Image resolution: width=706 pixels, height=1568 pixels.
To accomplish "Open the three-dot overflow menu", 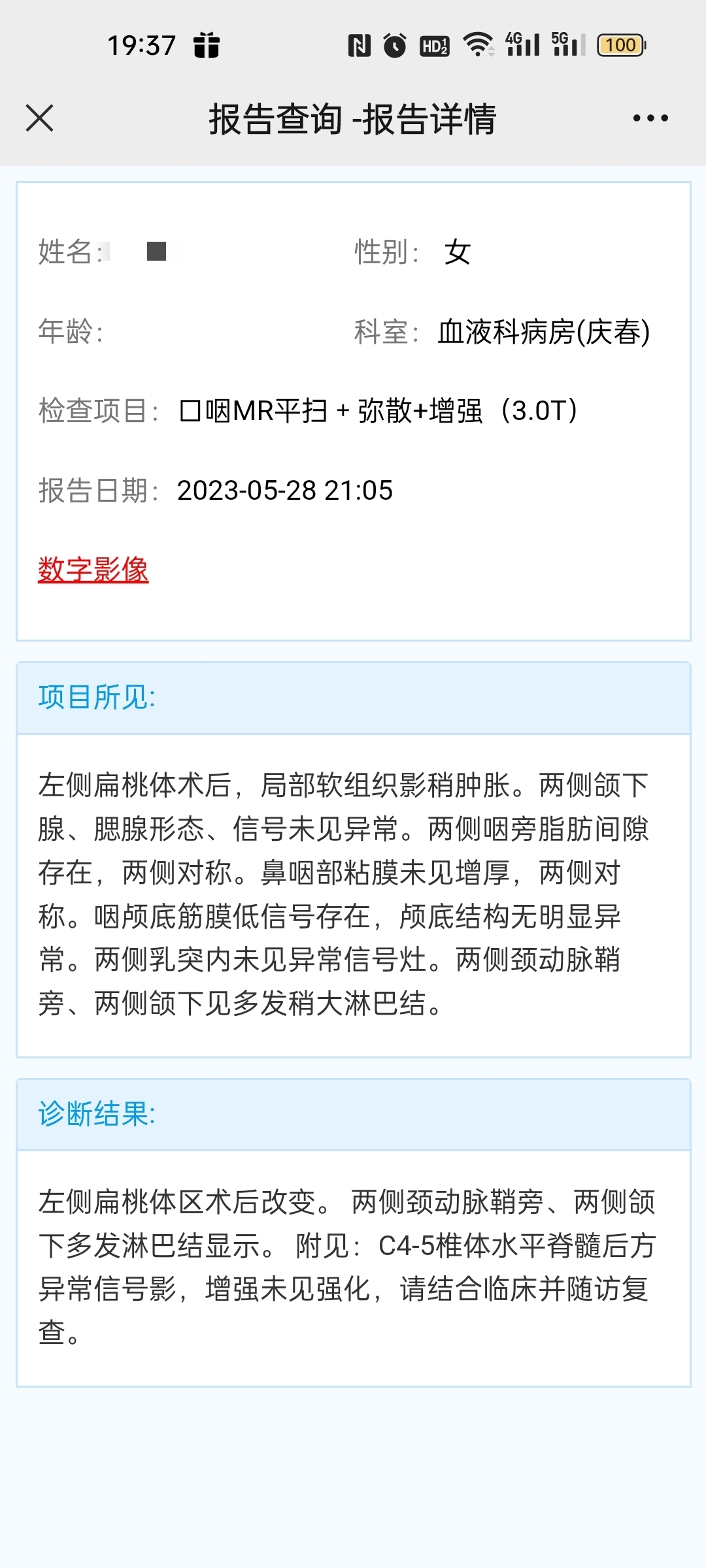I will [650, 118].
